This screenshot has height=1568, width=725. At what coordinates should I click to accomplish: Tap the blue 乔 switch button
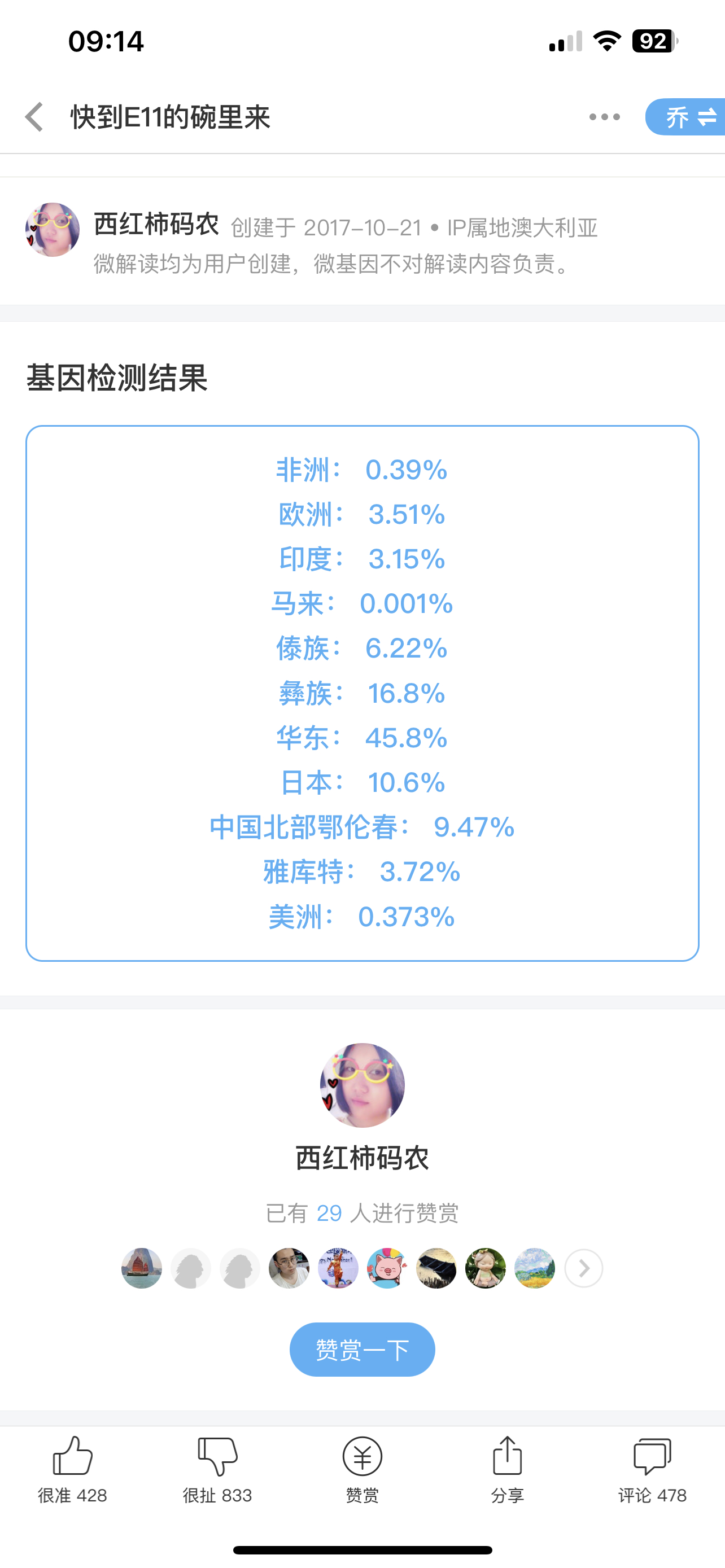685,117
